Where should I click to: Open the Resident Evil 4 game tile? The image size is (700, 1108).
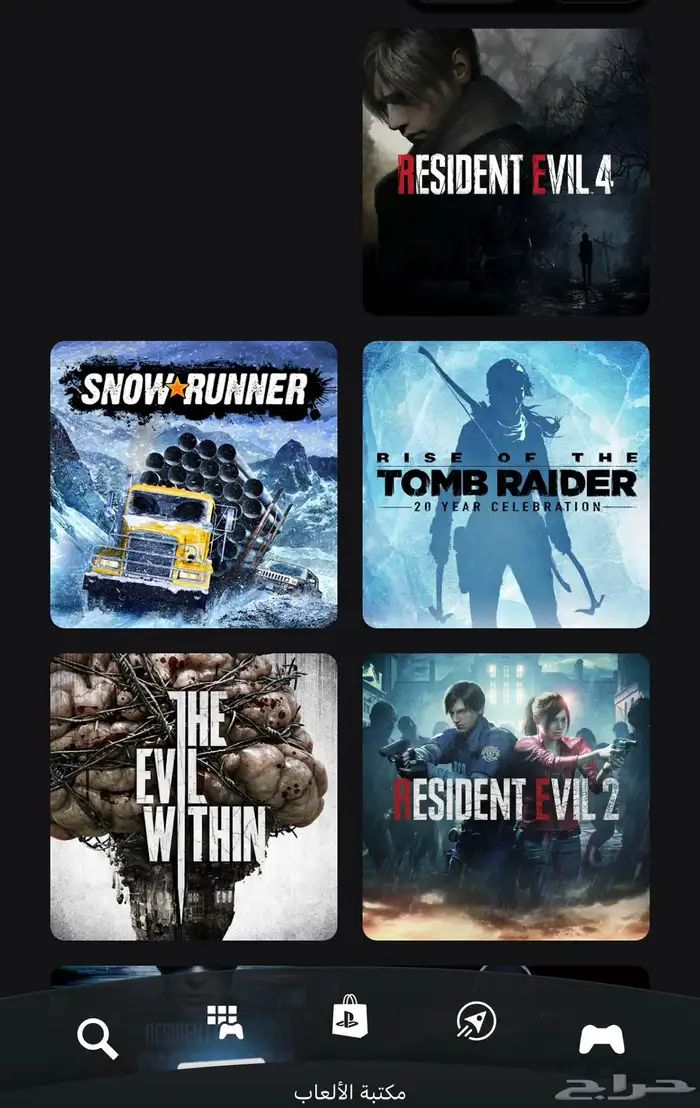[x=505, y=172]
